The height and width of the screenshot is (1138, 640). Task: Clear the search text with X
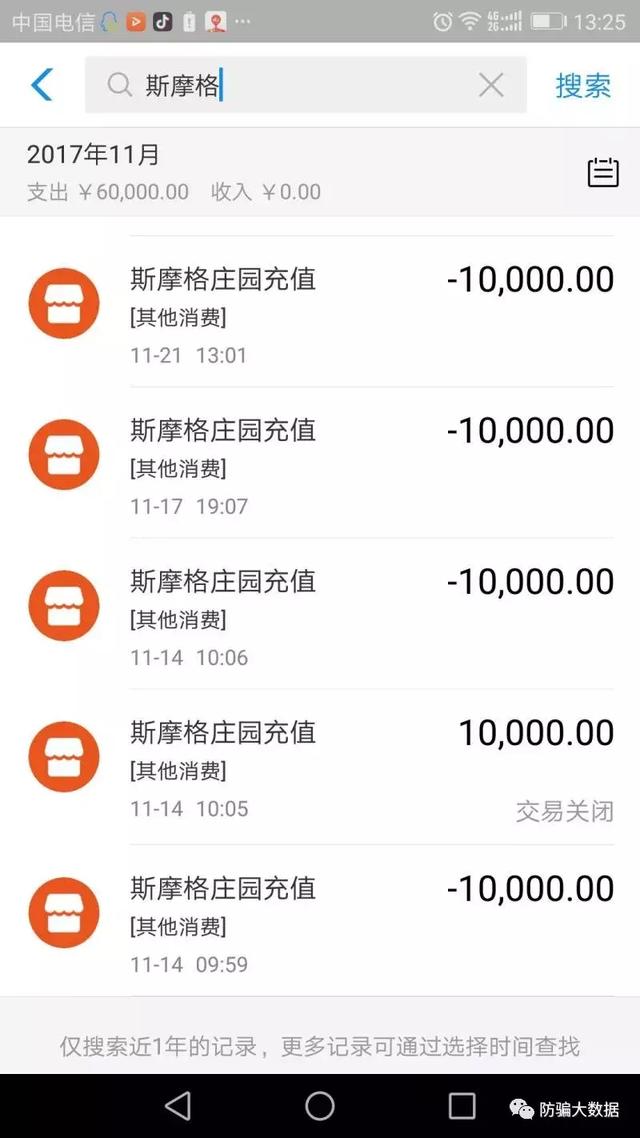click(x=491, y=86)
